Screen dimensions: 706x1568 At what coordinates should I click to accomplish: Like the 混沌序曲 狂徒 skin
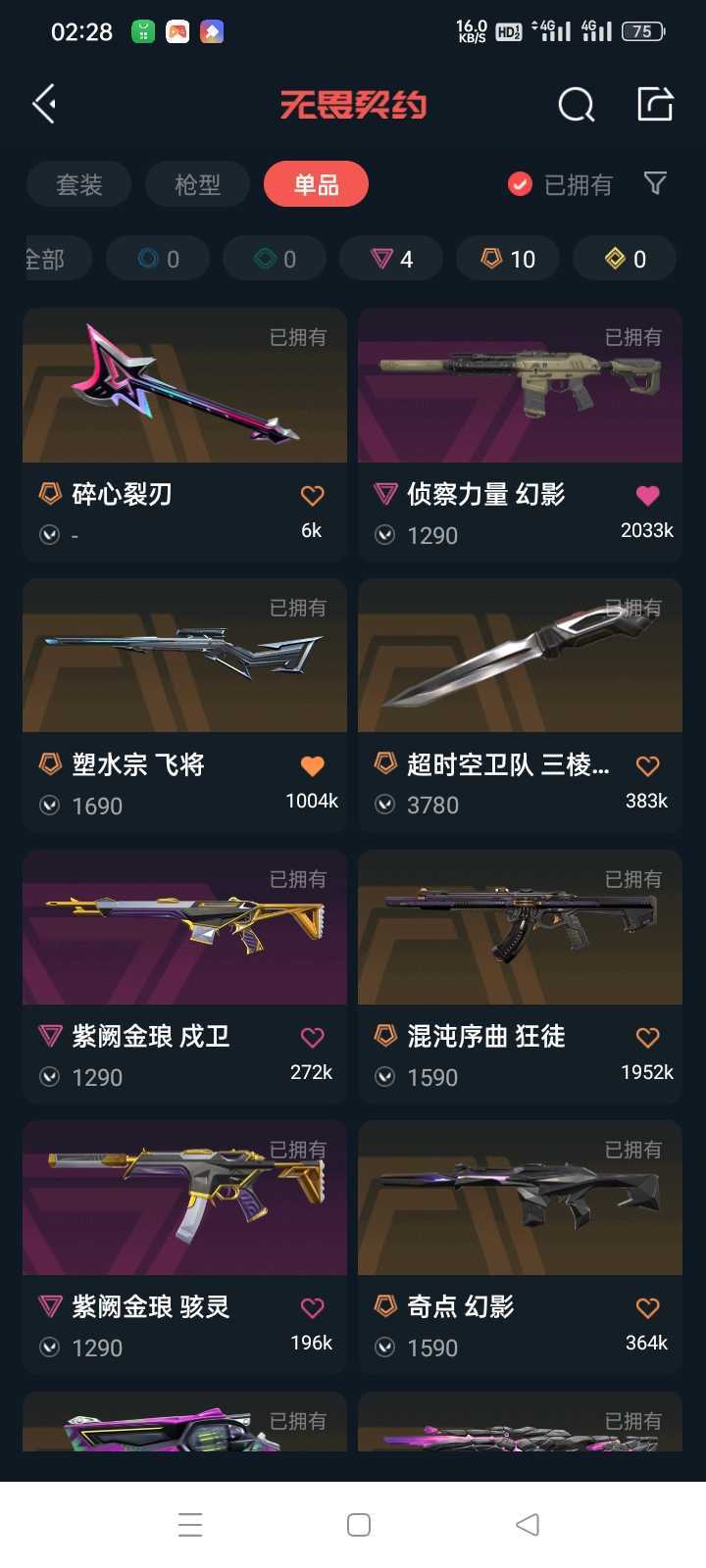click(647, 1038)
